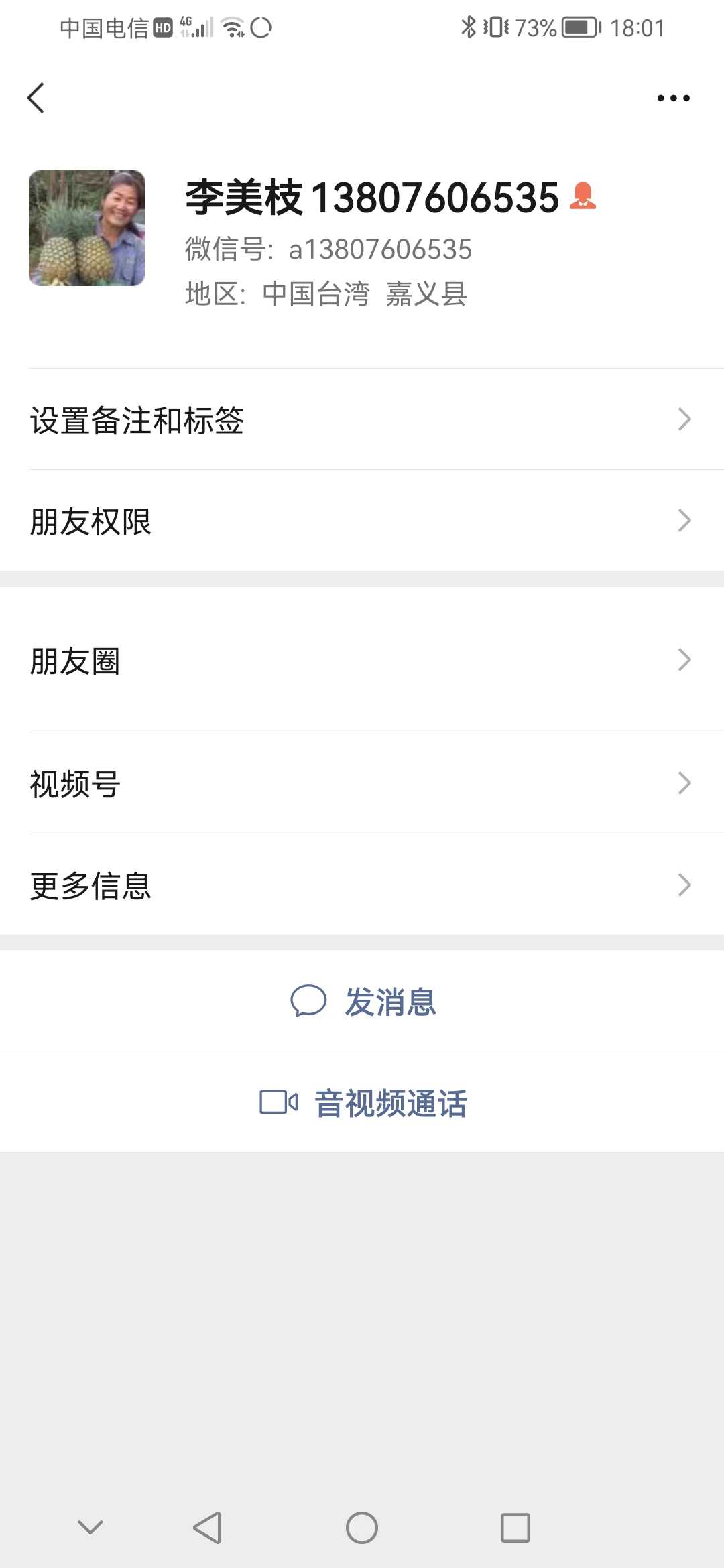Open this contact's 朋友圈
Image resolution: width=724 pixels, height=1568 pixels.
[362, 660]
